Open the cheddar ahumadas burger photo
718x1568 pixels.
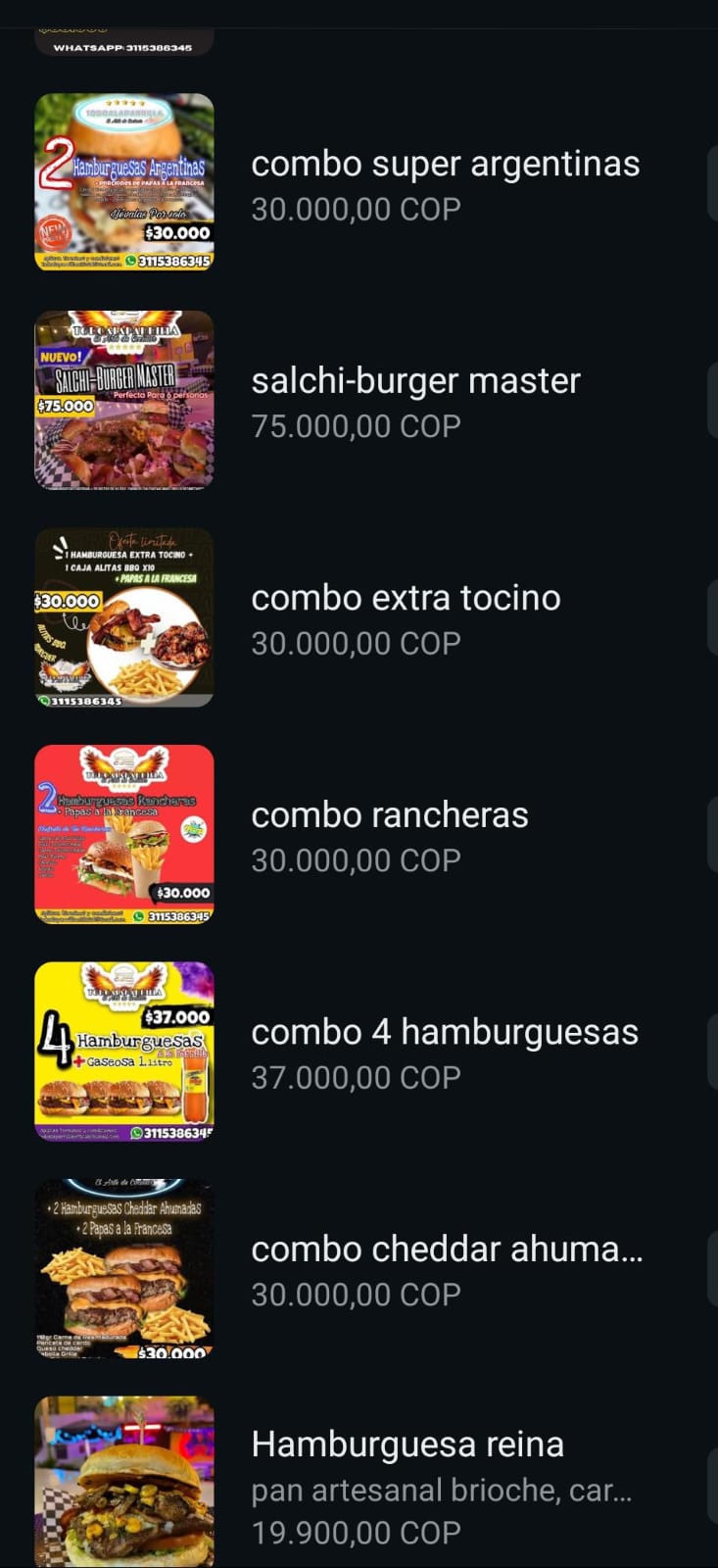[x=124, y=1267]
